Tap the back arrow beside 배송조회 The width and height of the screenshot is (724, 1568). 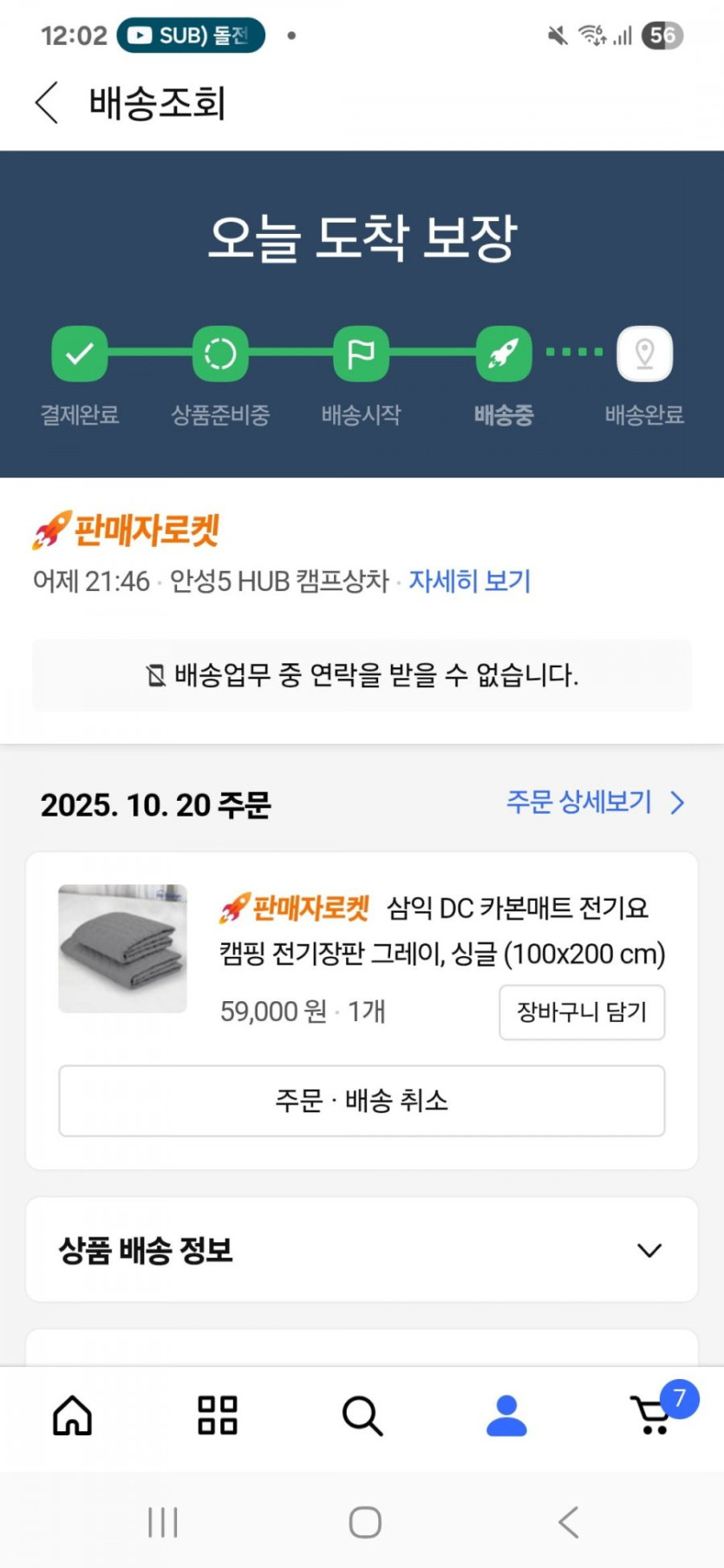[x=45, y=102]
